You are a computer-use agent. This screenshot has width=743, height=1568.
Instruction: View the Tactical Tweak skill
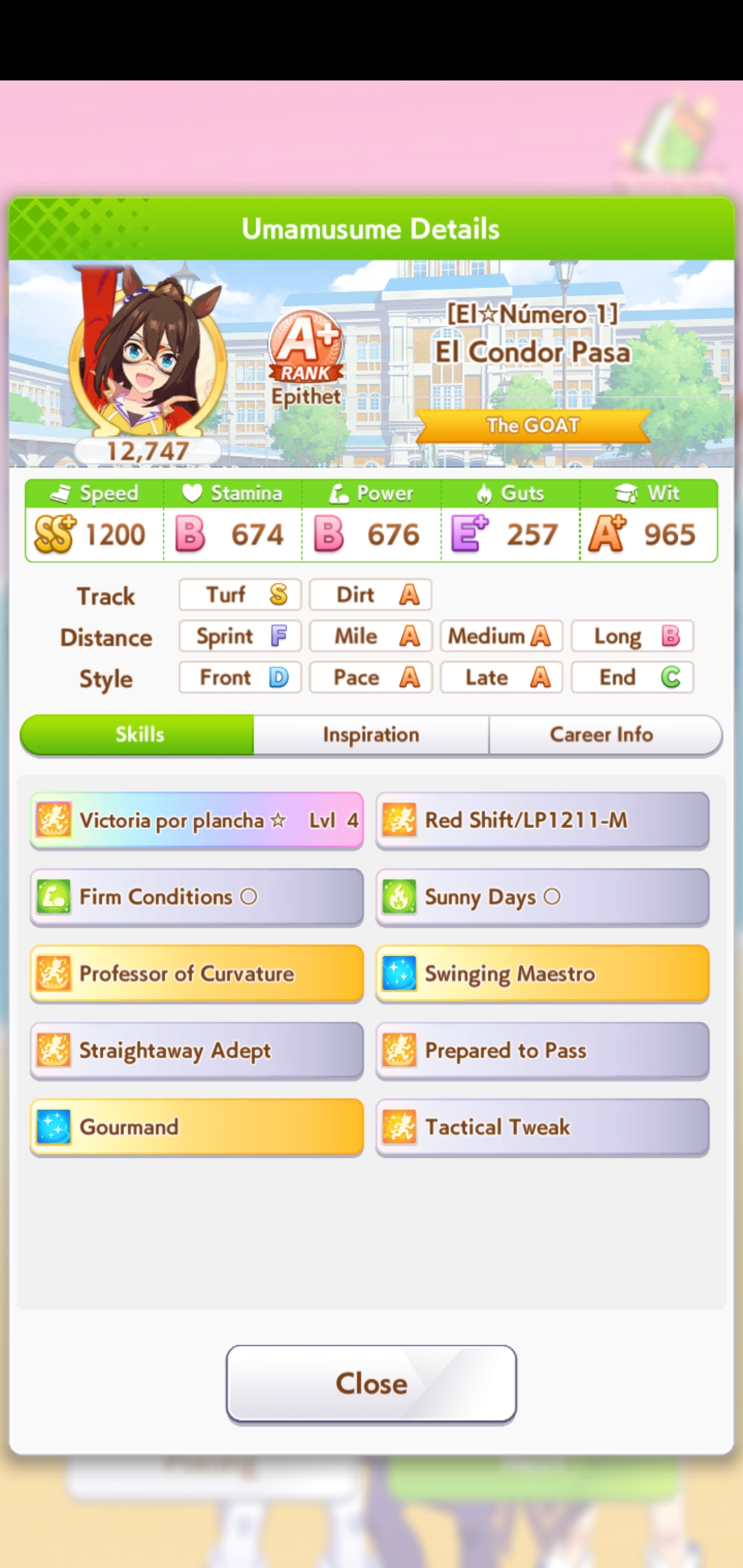coord(542,1127)
